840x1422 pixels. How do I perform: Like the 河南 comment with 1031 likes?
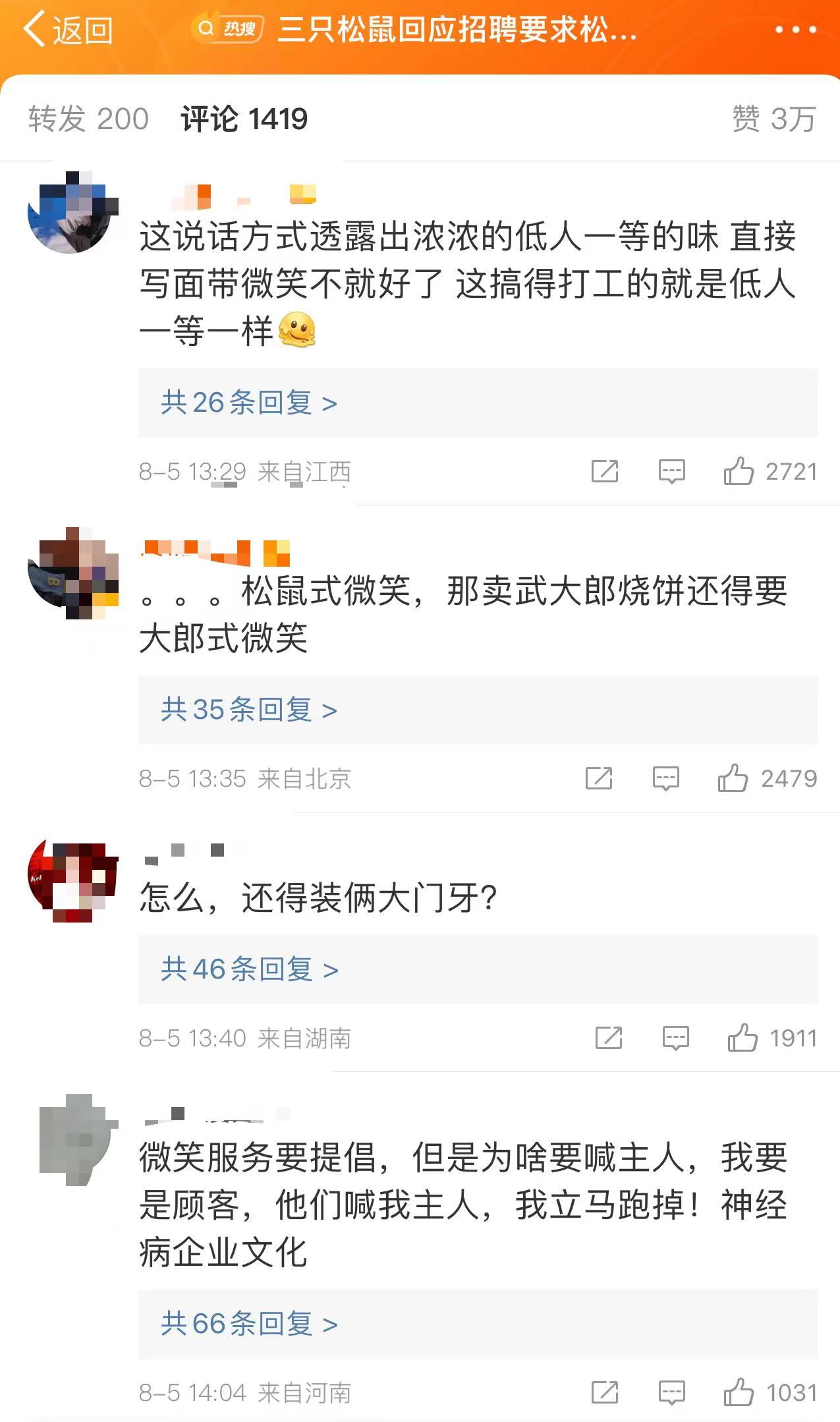(770, 1393)
